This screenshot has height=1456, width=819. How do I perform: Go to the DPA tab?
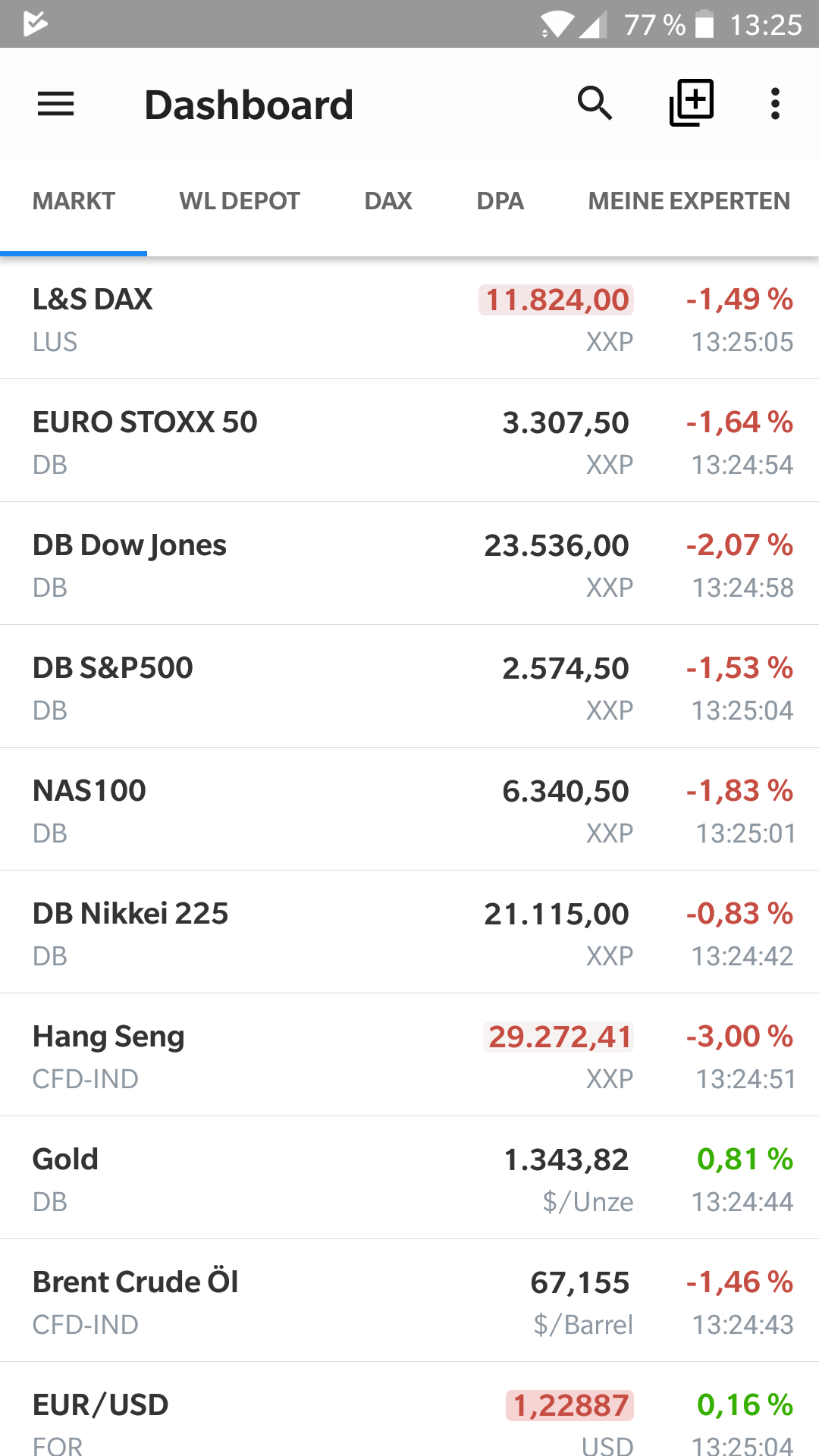[x=500, y=201]
